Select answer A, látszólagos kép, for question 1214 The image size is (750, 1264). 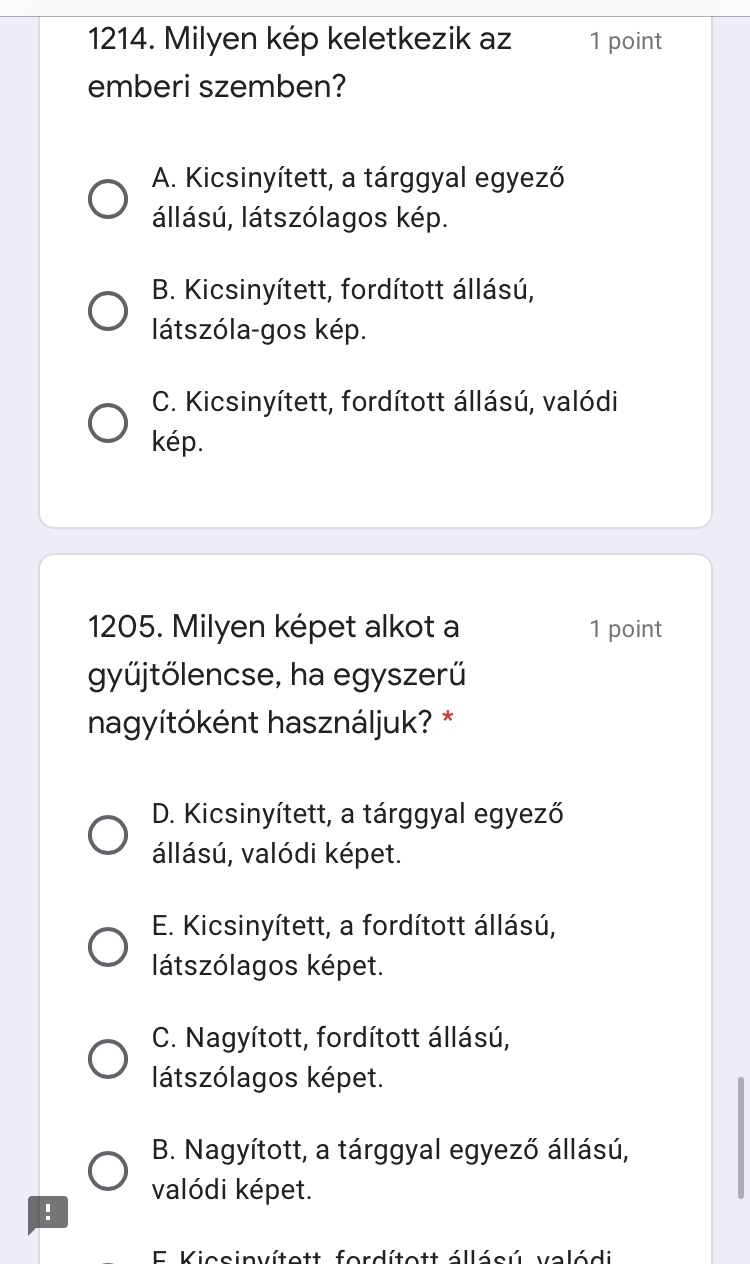point(108,199)
